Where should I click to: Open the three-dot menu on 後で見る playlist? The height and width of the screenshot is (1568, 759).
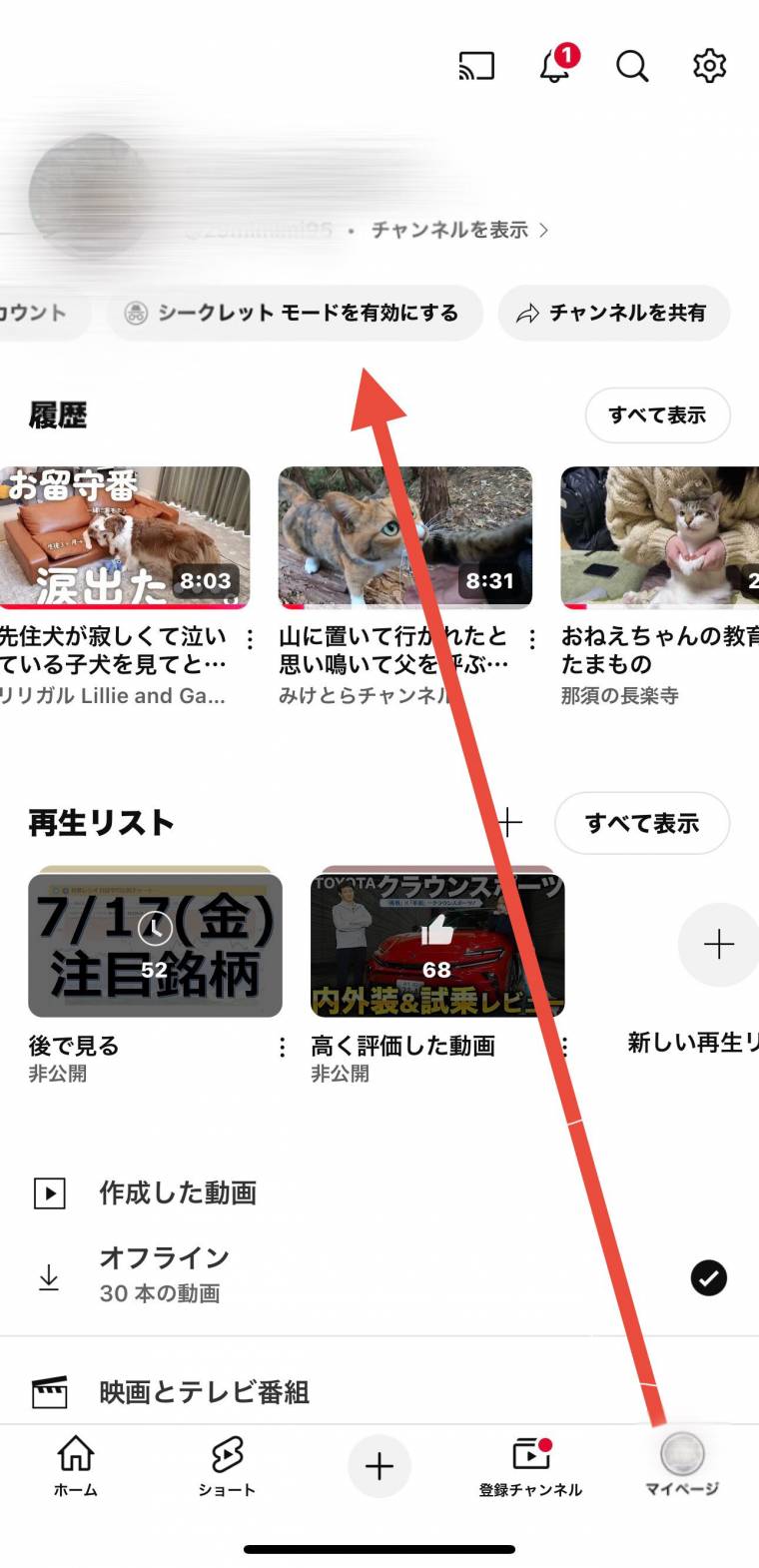pos(283,1046)
